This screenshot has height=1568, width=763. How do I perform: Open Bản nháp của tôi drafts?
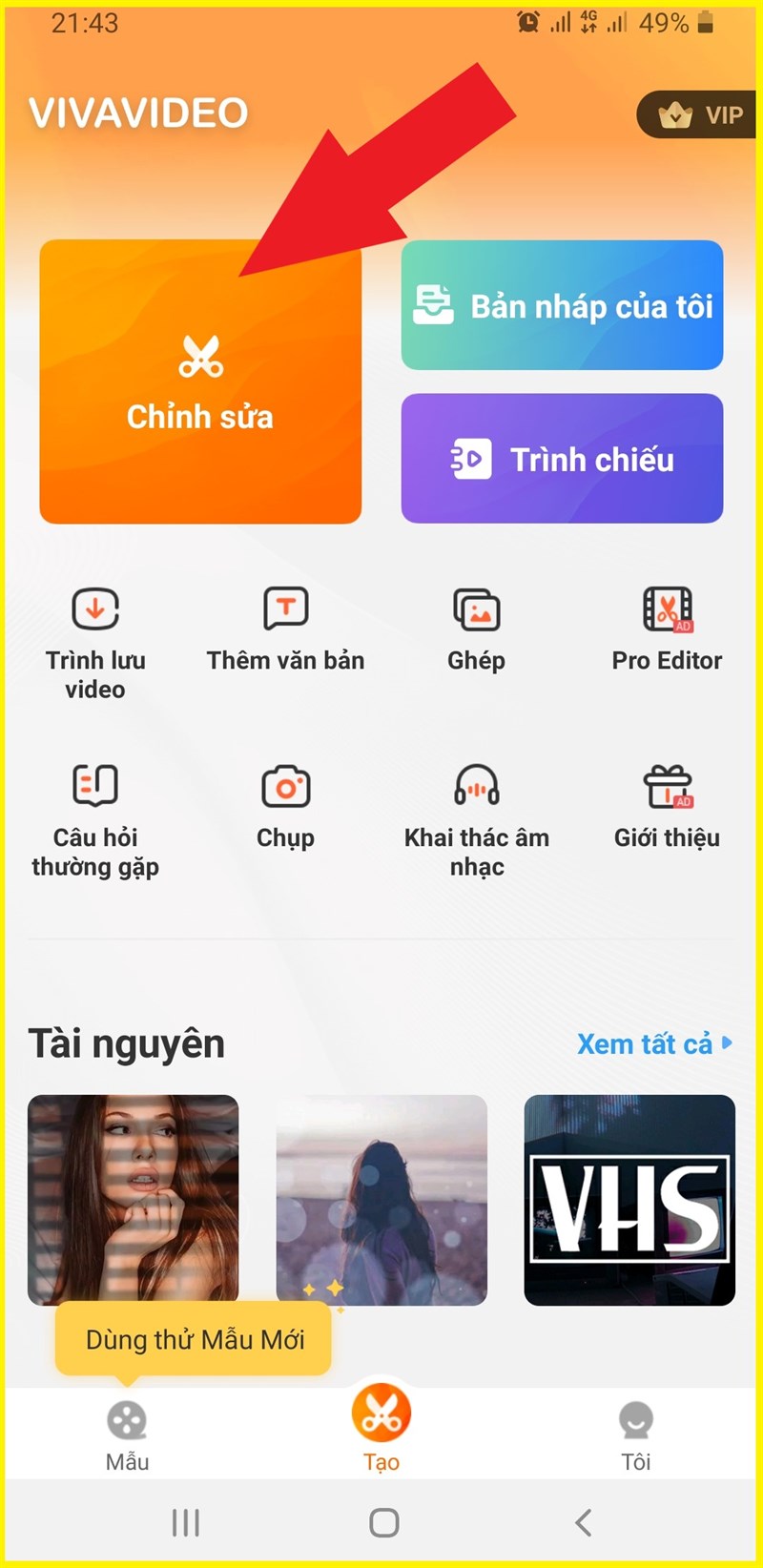click(562, 305)
